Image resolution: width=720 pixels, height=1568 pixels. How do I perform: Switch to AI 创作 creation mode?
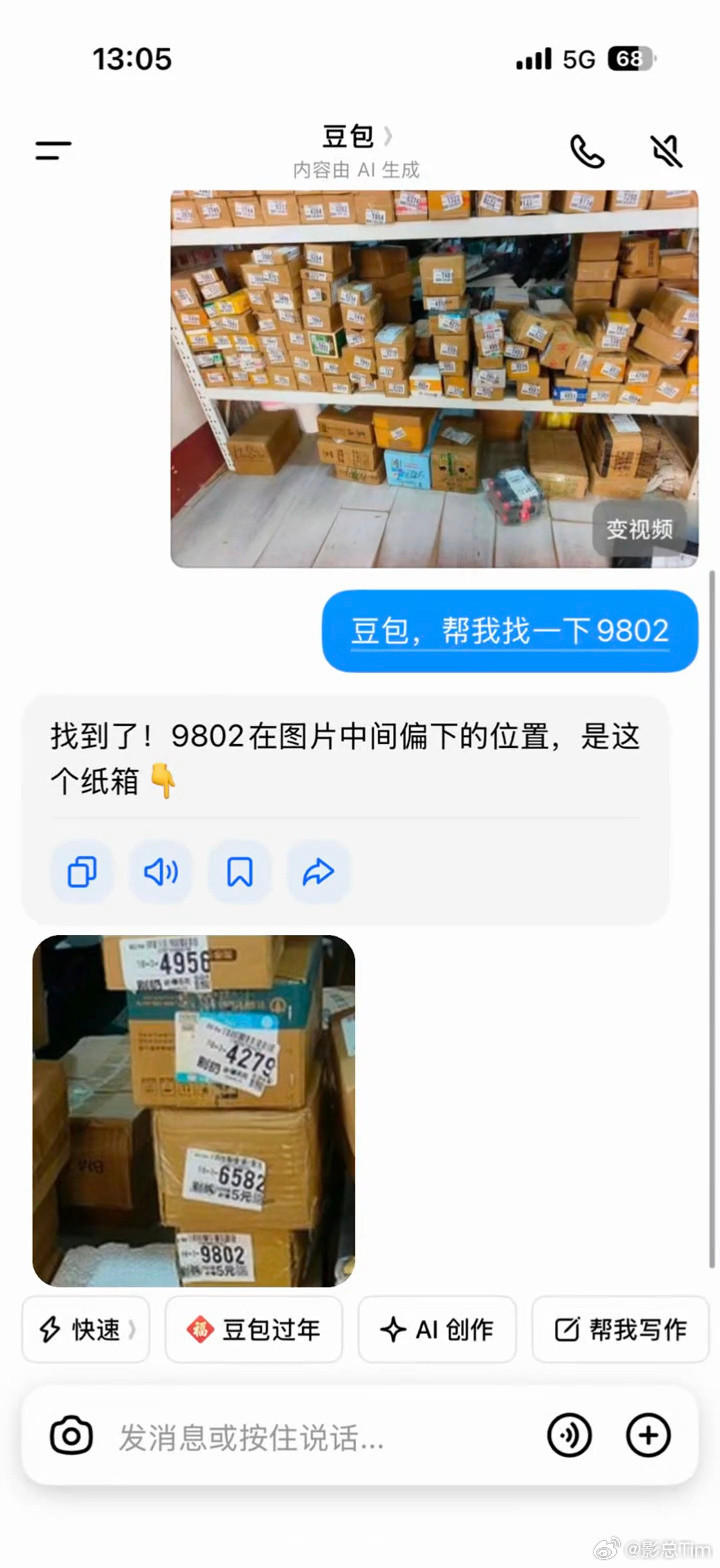point(437,1329)
